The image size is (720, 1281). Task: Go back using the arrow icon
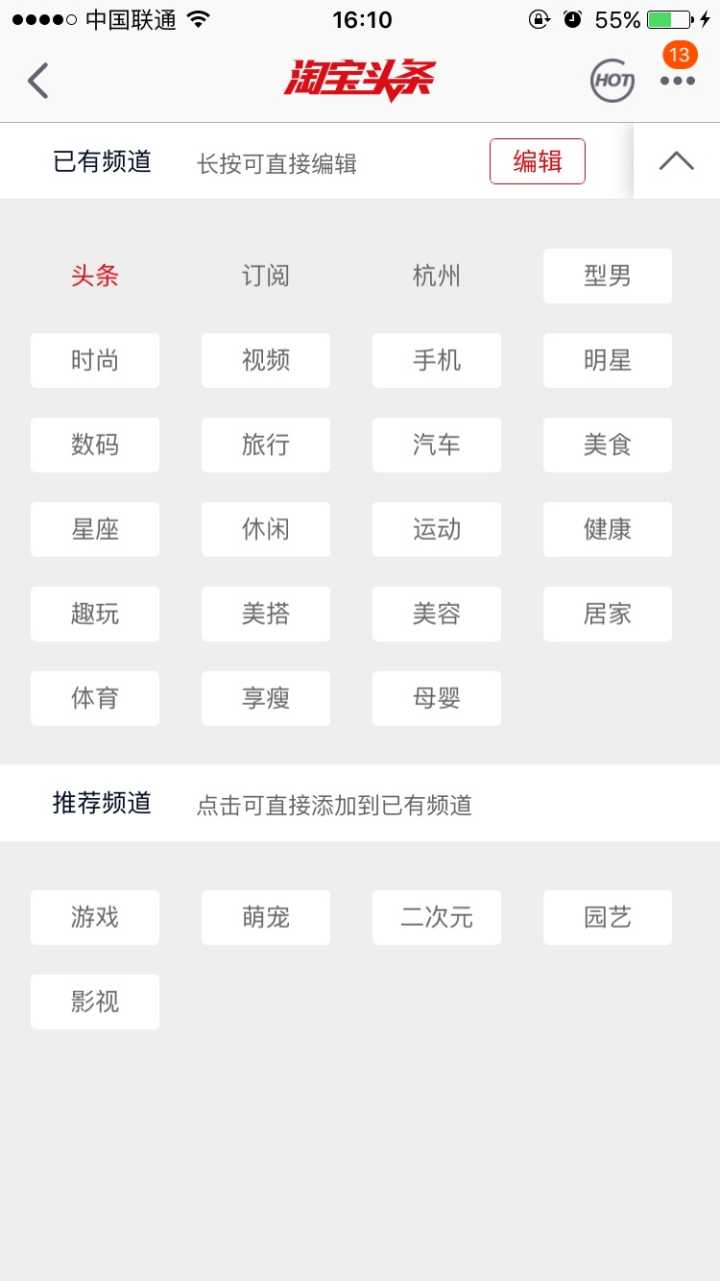pyautogui.click(x=38, y=80)
